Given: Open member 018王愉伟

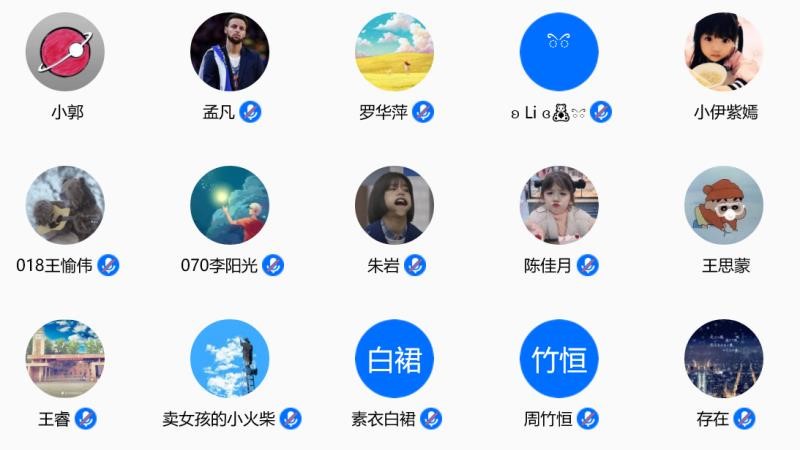Looking at the screenshot, I should coord(65,205).
